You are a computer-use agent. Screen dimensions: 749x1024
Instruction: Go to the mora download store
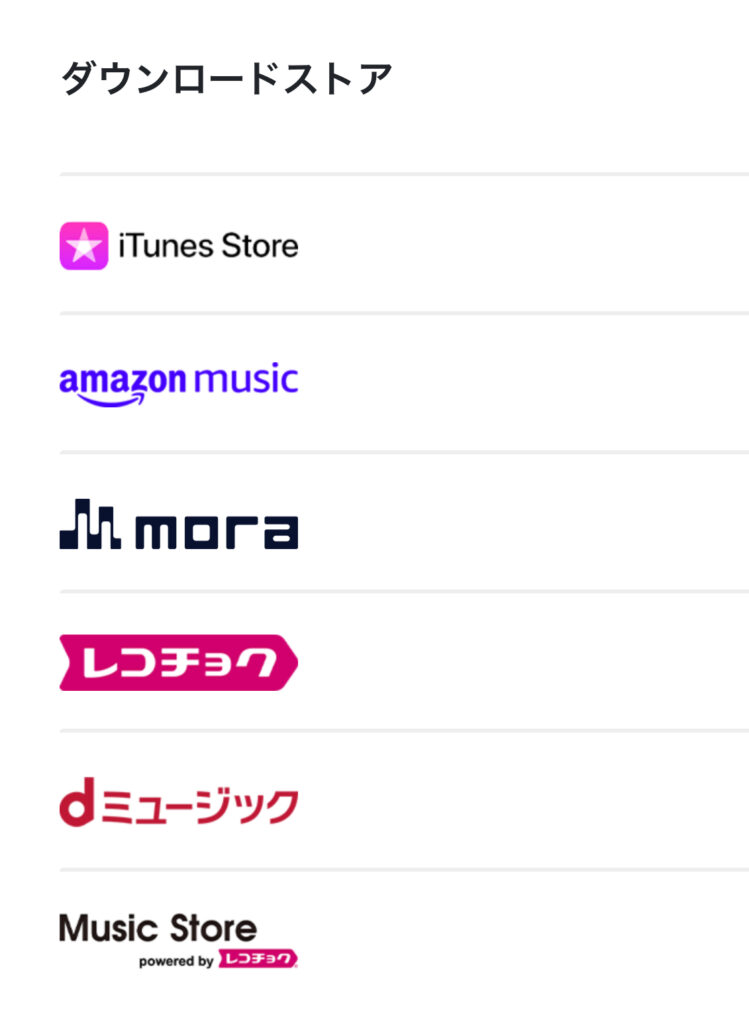click(x=179, y=524)
